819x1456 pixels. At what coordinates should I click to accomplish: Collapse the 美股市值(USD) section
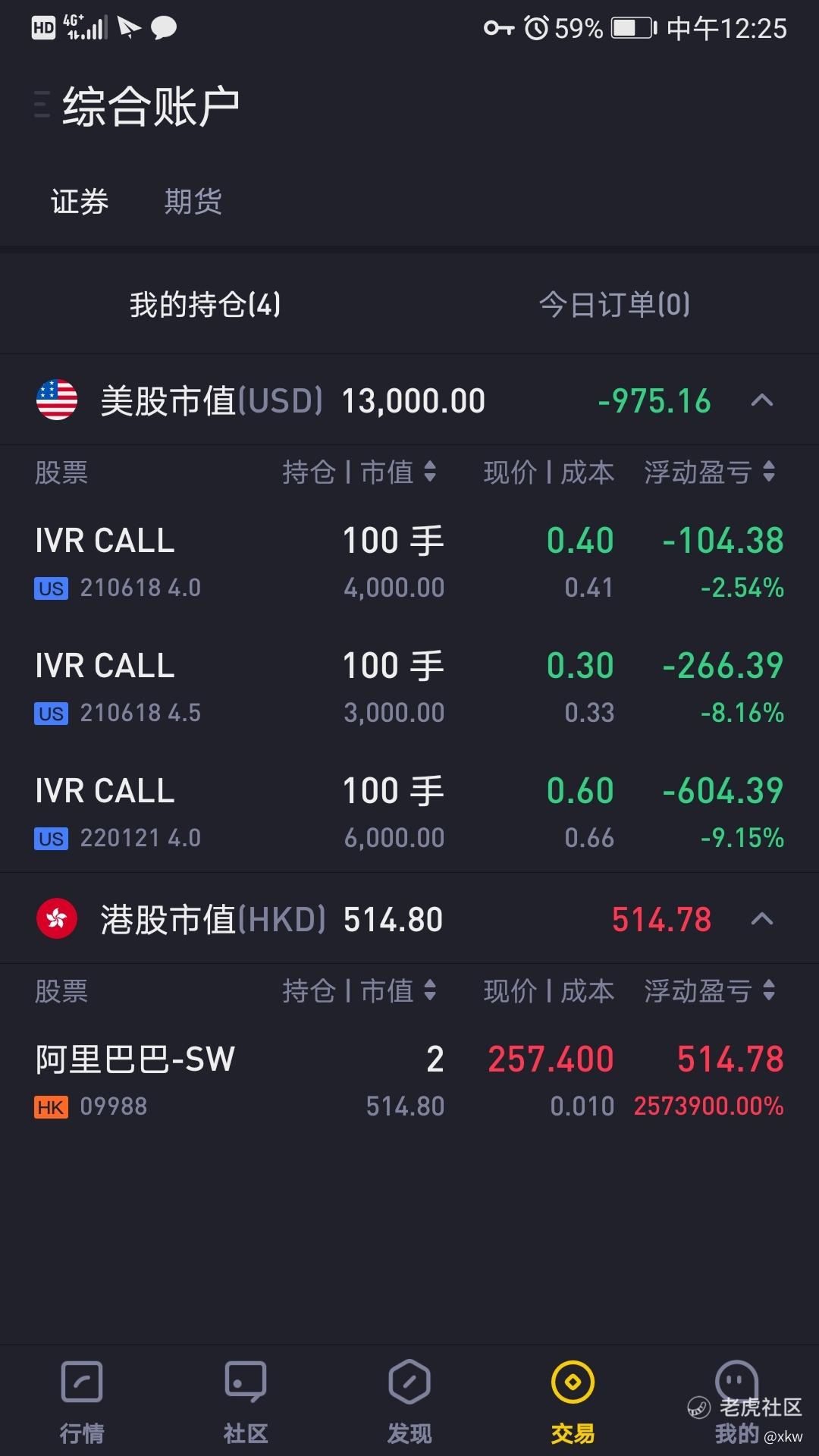(x=762, y=400)
